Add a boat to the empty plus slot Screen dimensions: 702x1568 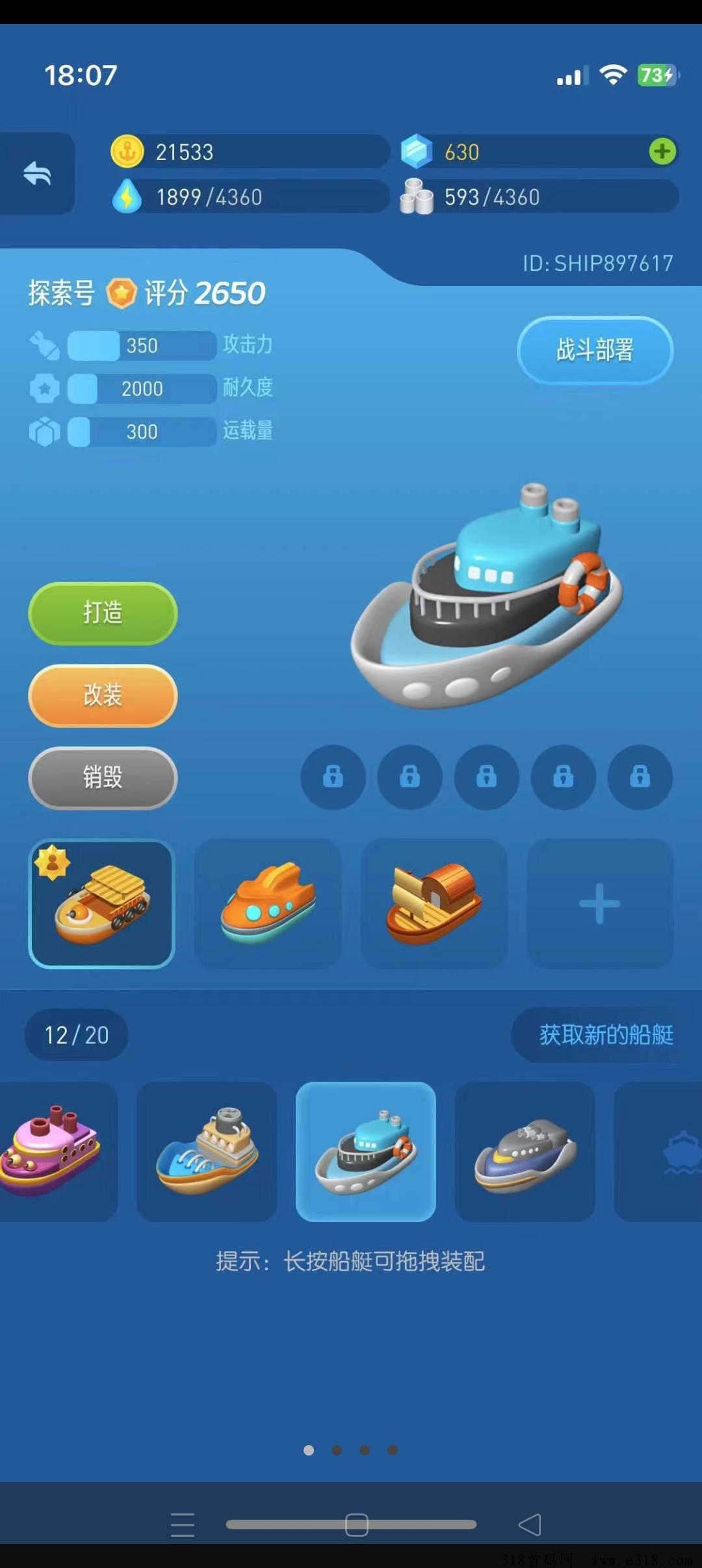(599, 904)
